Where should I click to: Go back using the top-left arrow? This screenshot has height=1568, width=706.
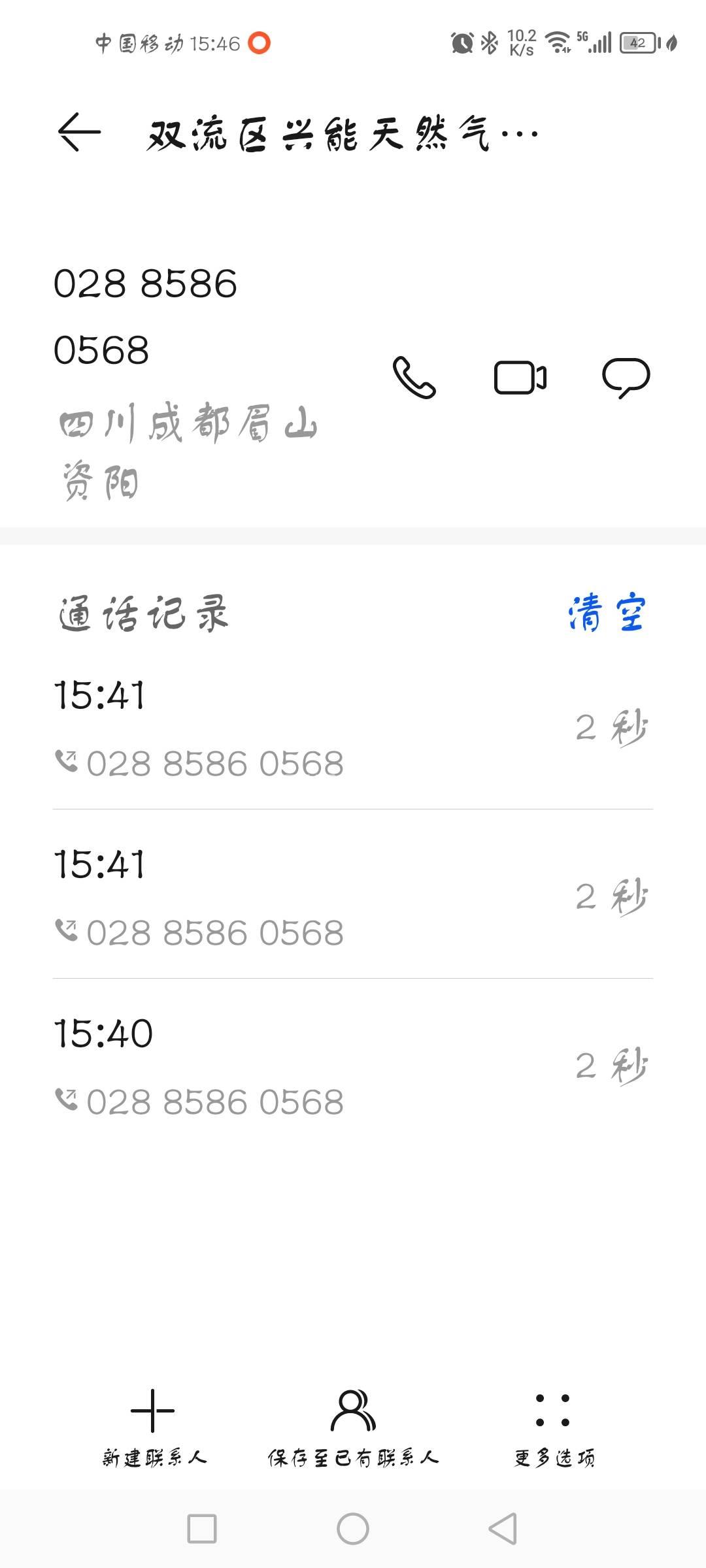tap(79, 133)
